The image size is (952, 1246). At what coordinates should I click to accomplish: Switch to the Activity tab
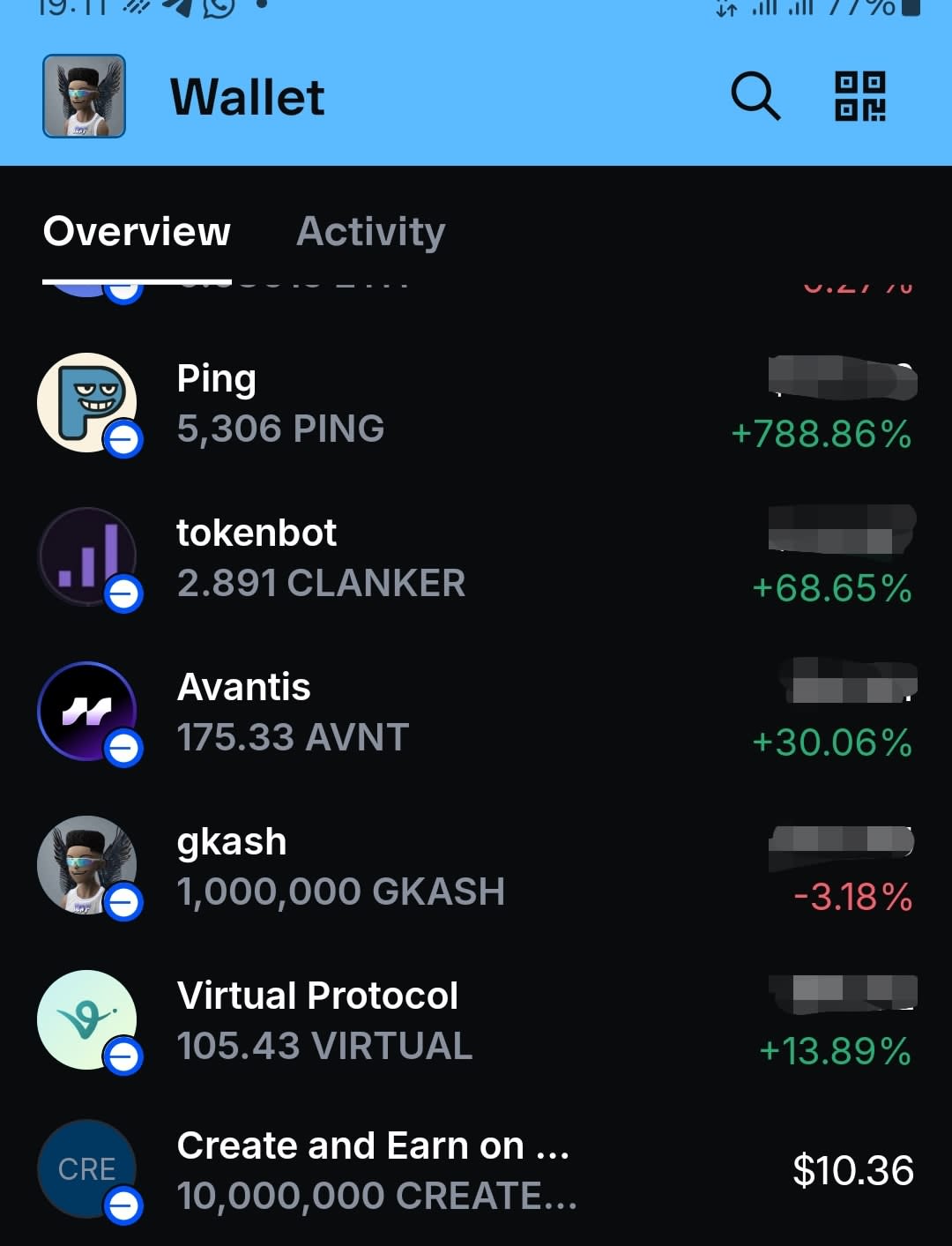click(370, 232)
